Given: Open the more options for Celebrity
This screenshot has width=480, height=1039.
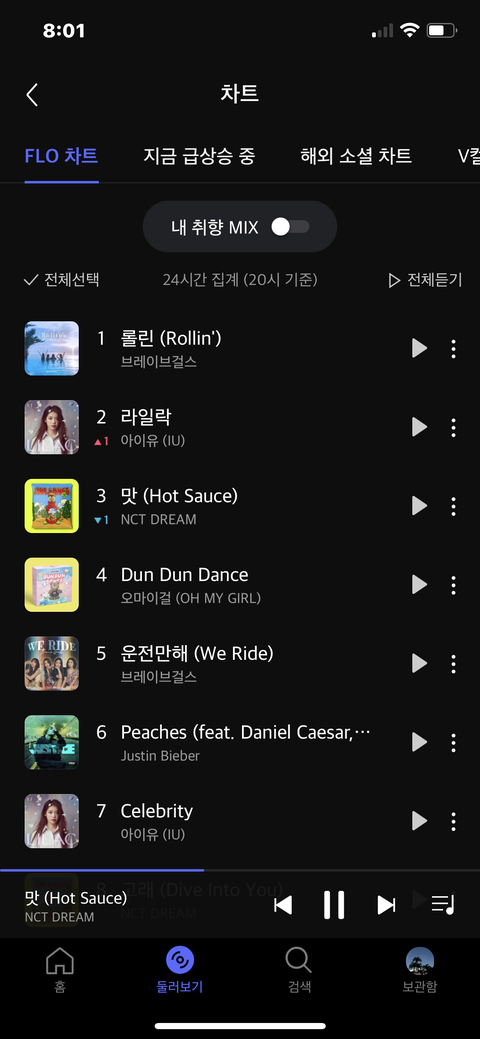Looking at the screenshot, I should 453,822.
